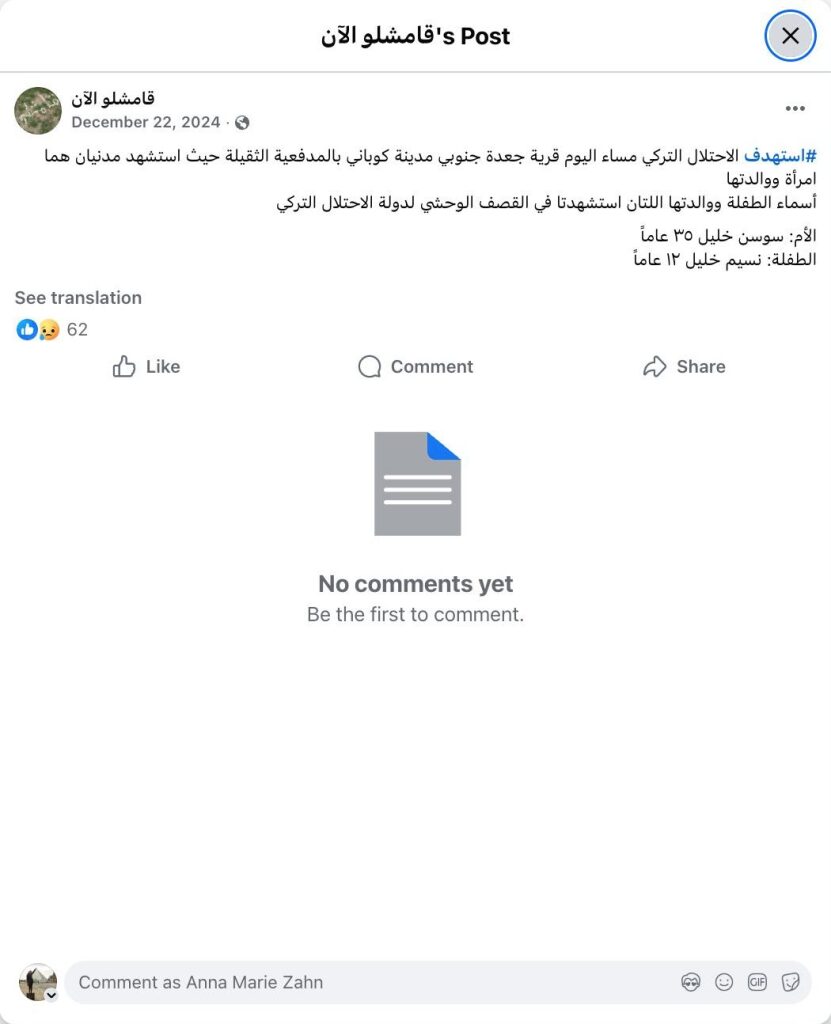Open the قامشلو الآن page name link
The width and height of the screenshot is (831, 1024).
(x=112, y=98)
